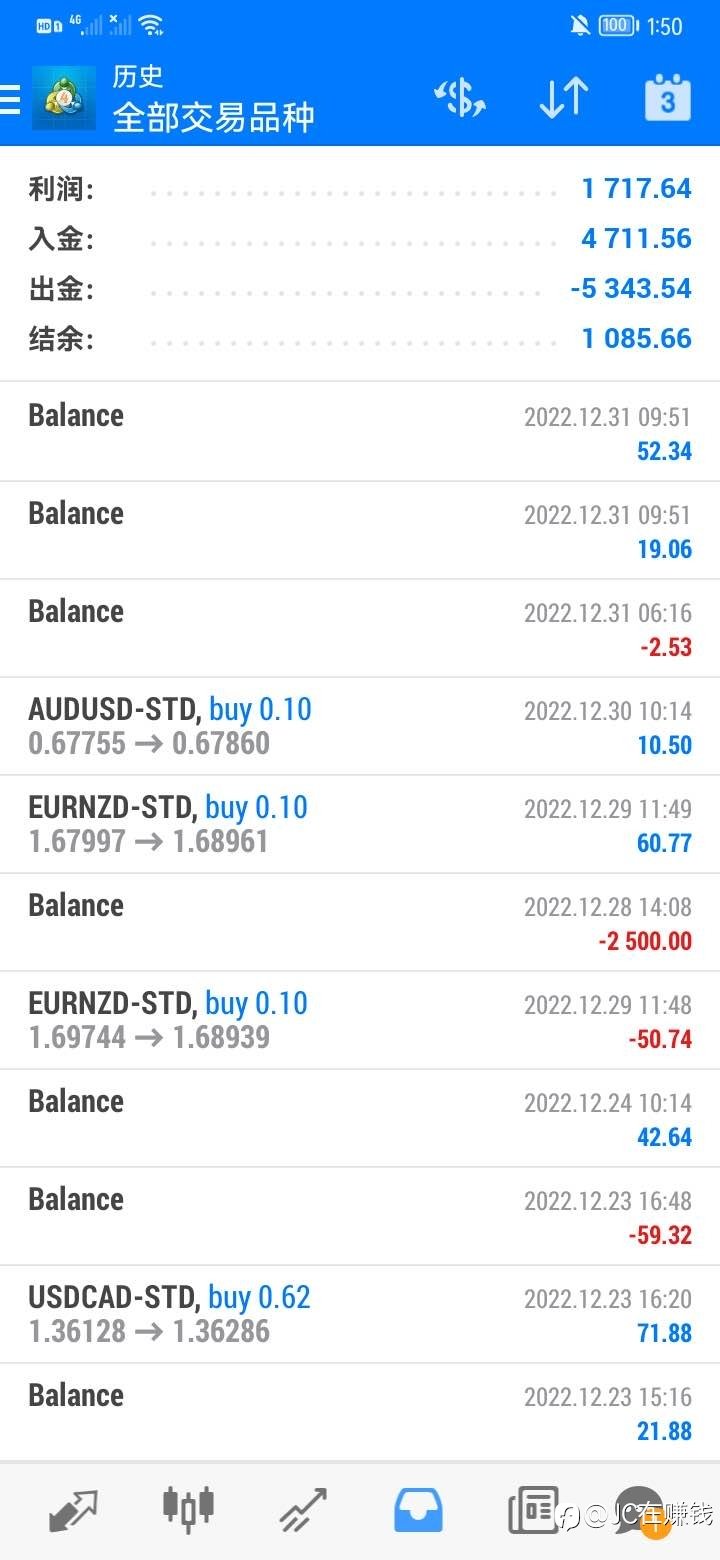Open the Balance entry of -2 500.00
The image size is (720, 1560).
click(360, 922)
